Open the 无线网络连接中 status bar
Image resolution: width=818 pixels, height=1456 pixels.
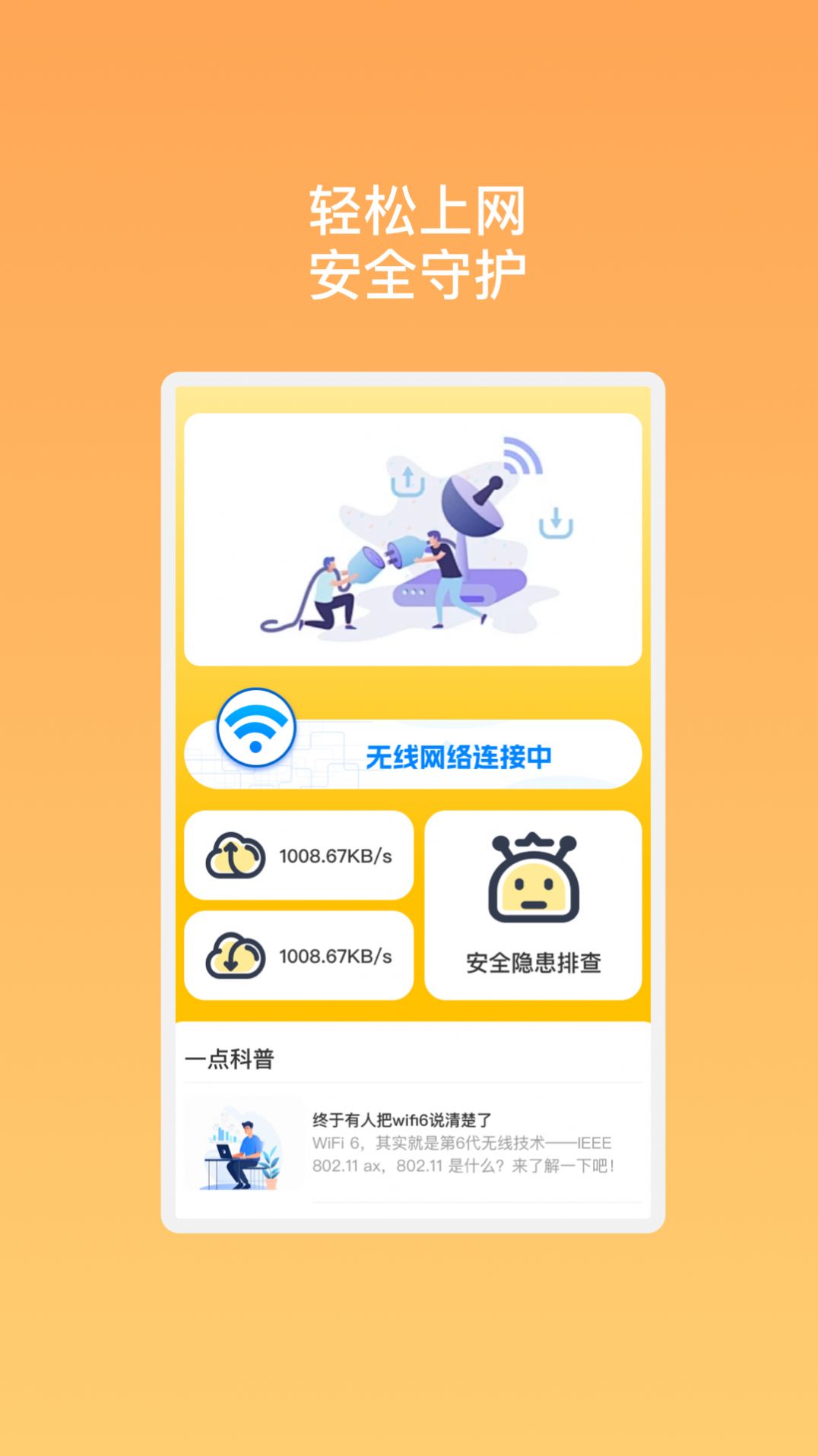pyautogui.click(x=461, y=755)
